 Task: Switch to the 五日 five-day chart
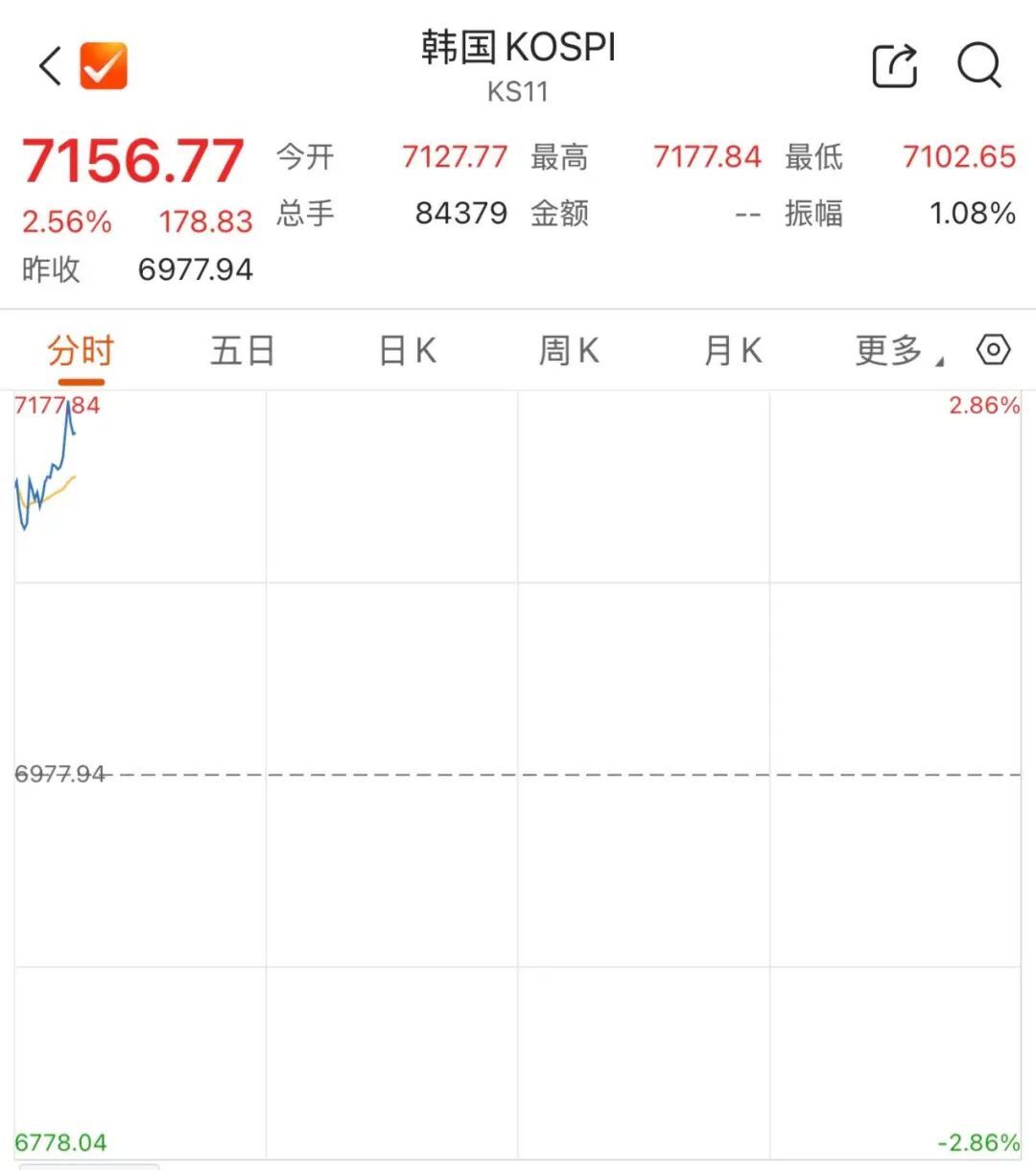coord(243,350)
